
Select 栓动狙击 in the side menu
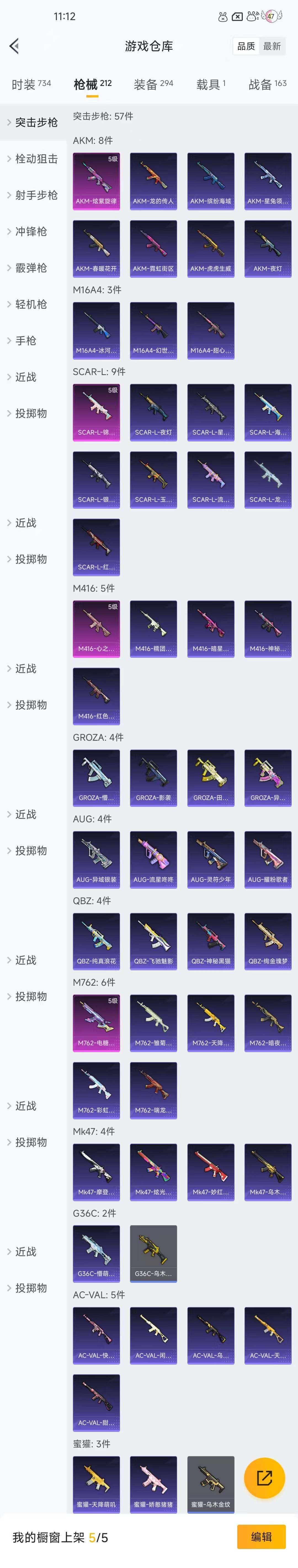click(x=36, y=159)
